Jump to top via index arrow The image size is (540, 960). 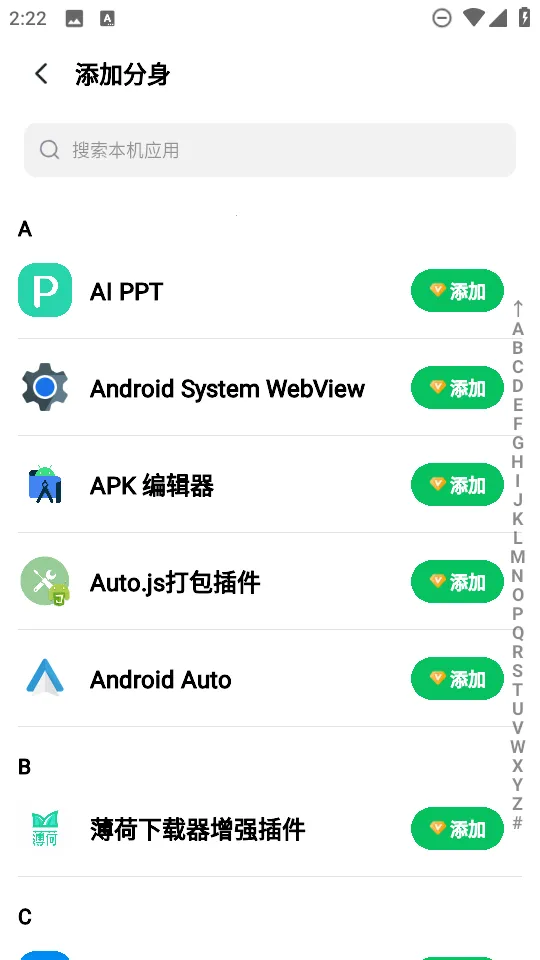[518, 309]
